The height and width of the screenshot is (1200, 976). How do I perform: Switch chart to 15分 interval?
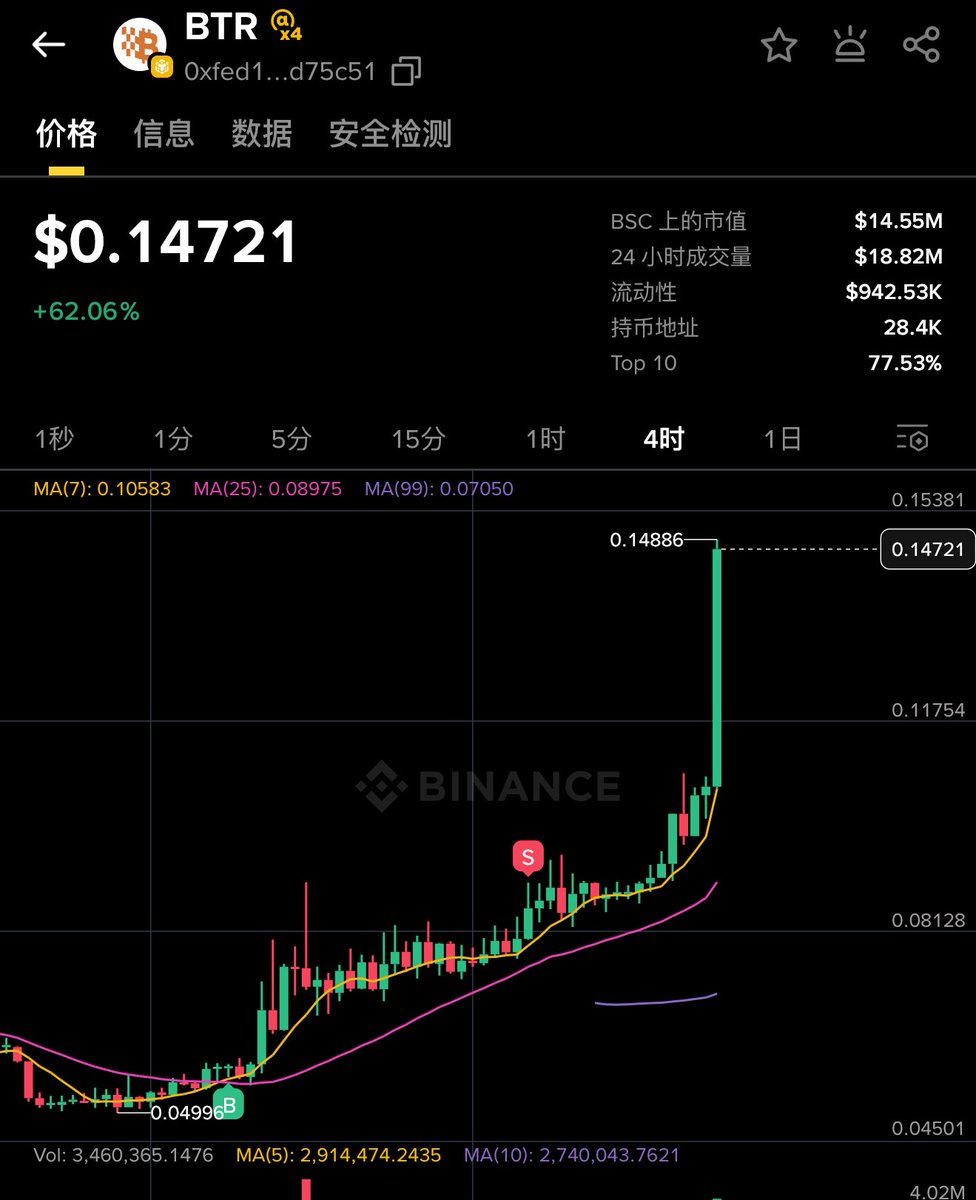[418, 438]
